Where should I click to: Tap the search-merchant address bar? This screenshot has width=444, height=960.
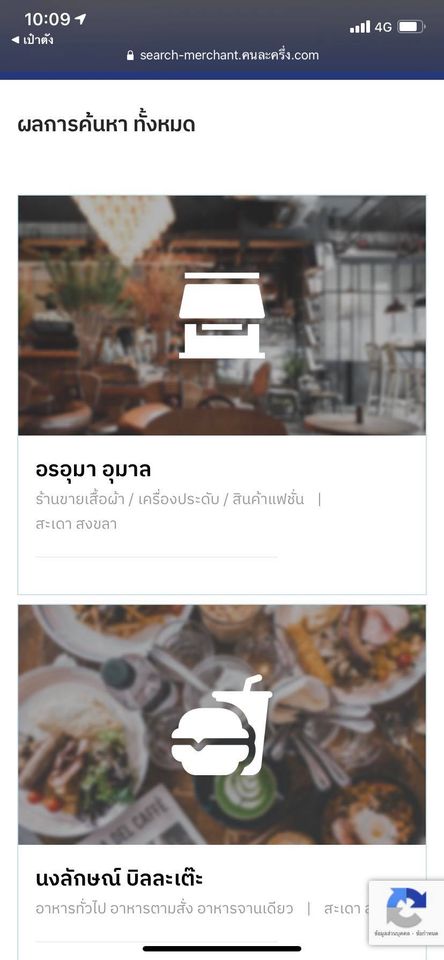(222, 55)
